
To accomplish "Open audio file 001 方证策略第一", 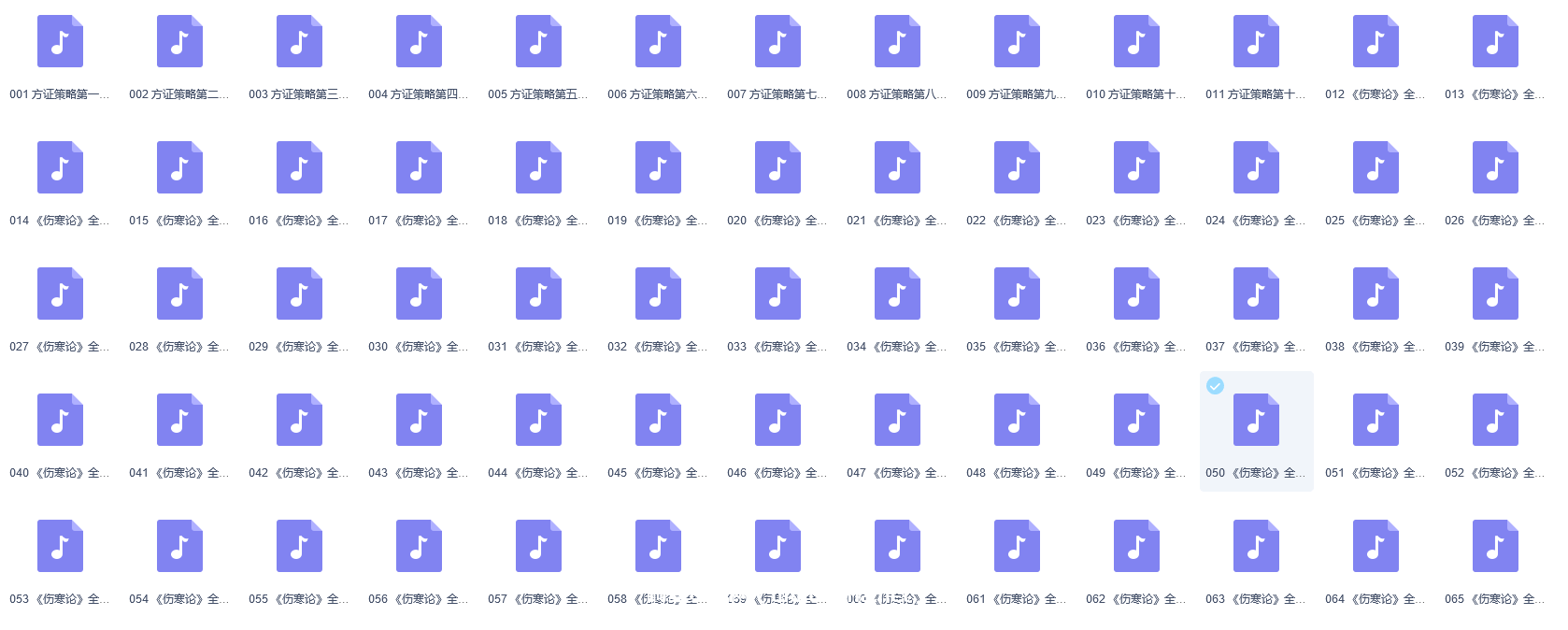I will pyautogui.click(x=60, y=42).
